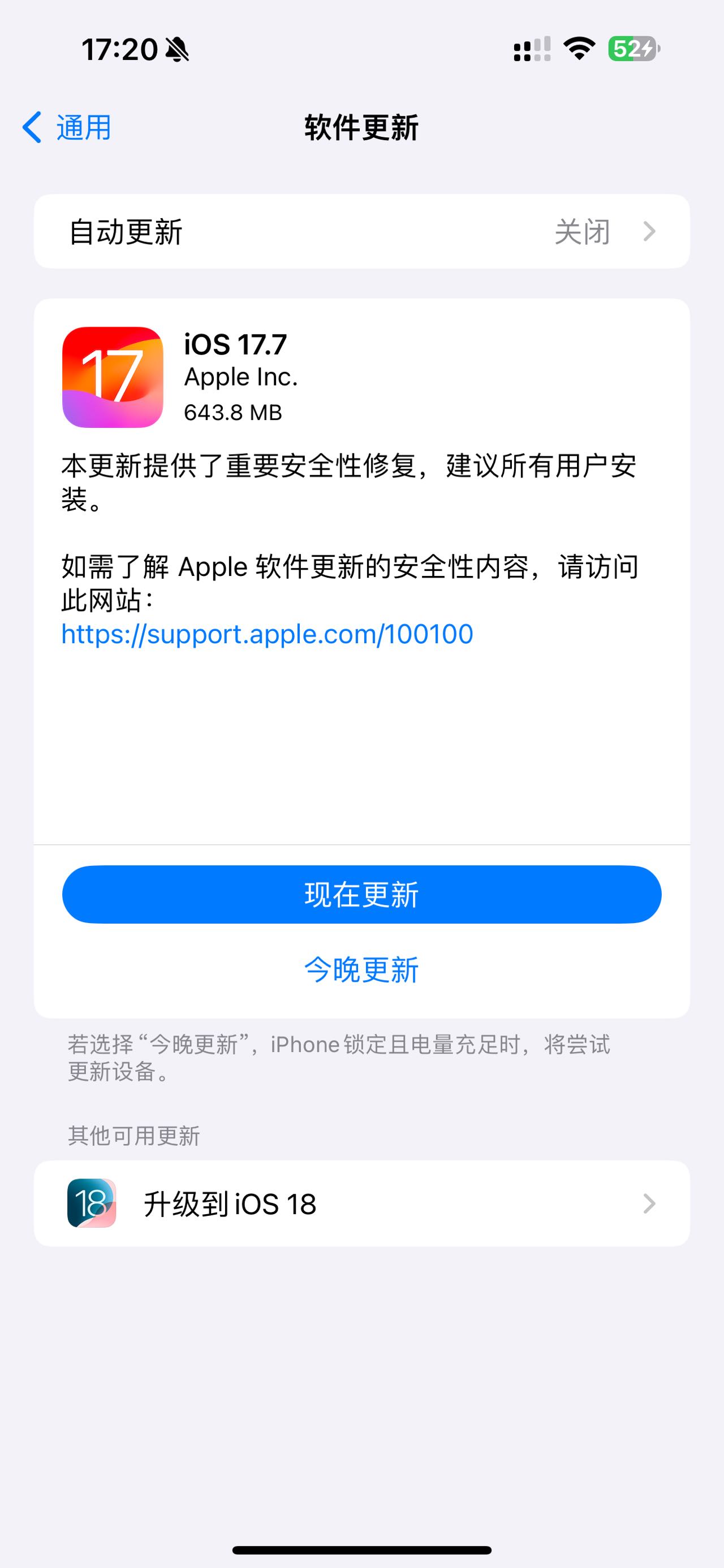Open the 自动更新 setting row
The image size is (724, 1568).
click(361, 231)
